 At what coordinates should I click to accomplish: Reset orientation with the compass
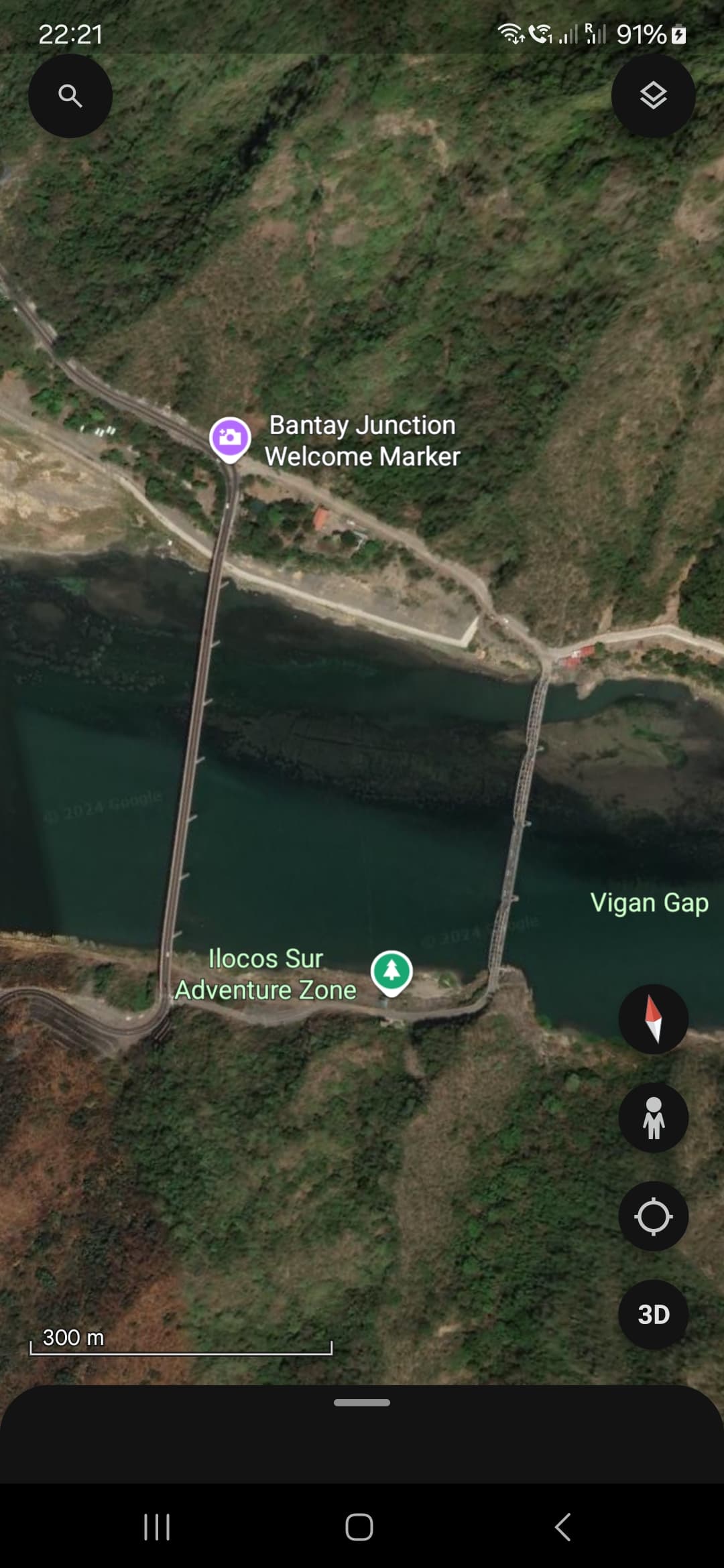(653, 1019)
